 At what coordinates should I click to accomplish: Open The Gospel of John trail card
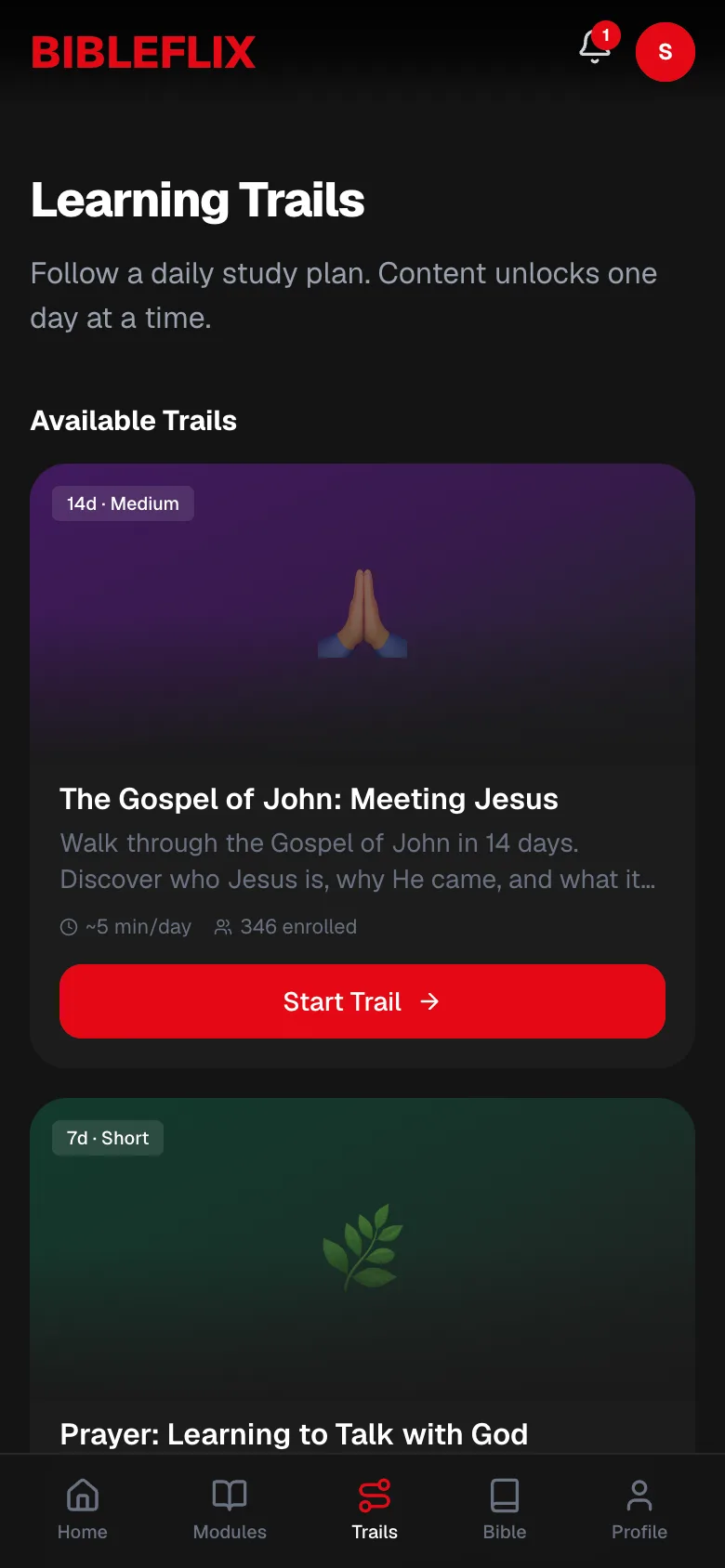[362, 765]
